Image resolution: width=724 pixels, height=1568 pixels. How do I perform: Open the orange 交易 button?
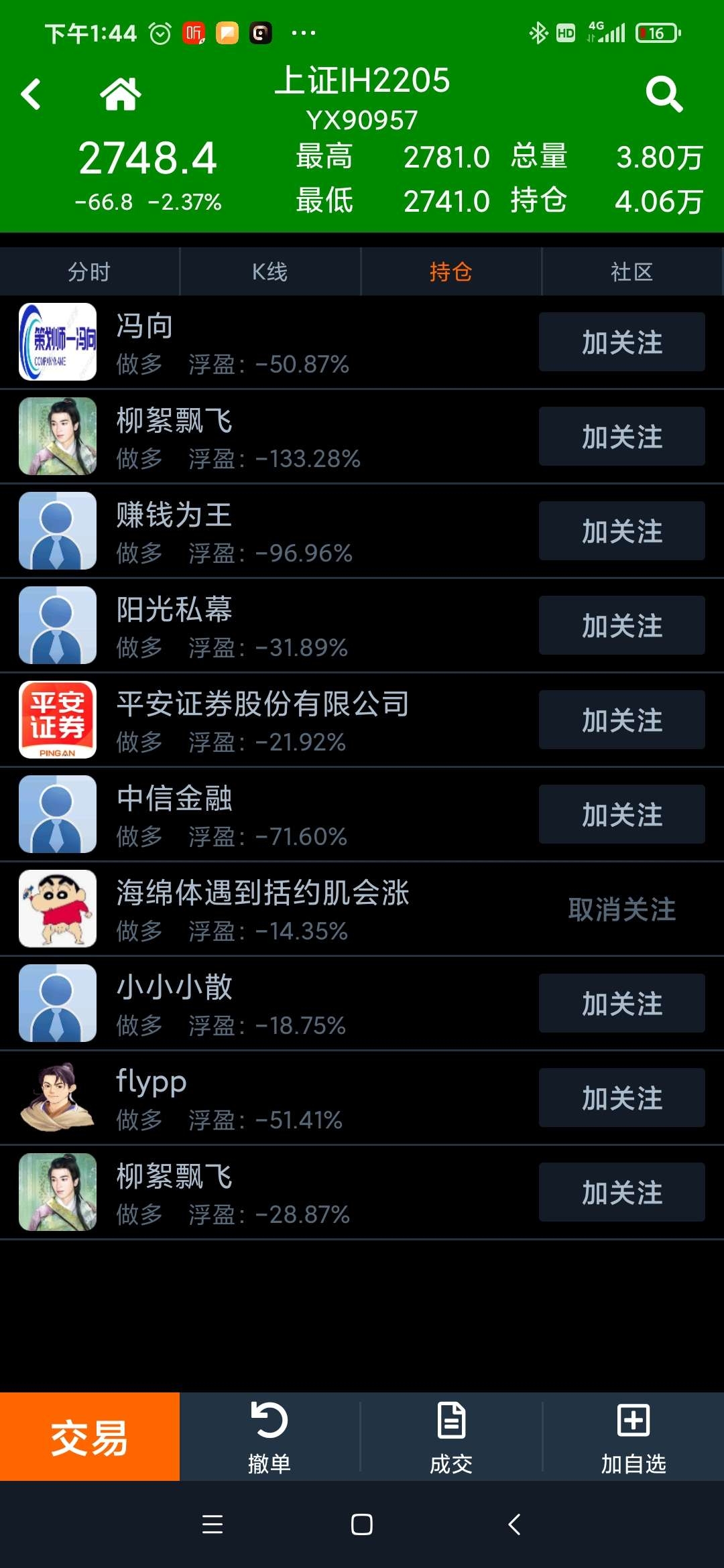[90, 1437]
